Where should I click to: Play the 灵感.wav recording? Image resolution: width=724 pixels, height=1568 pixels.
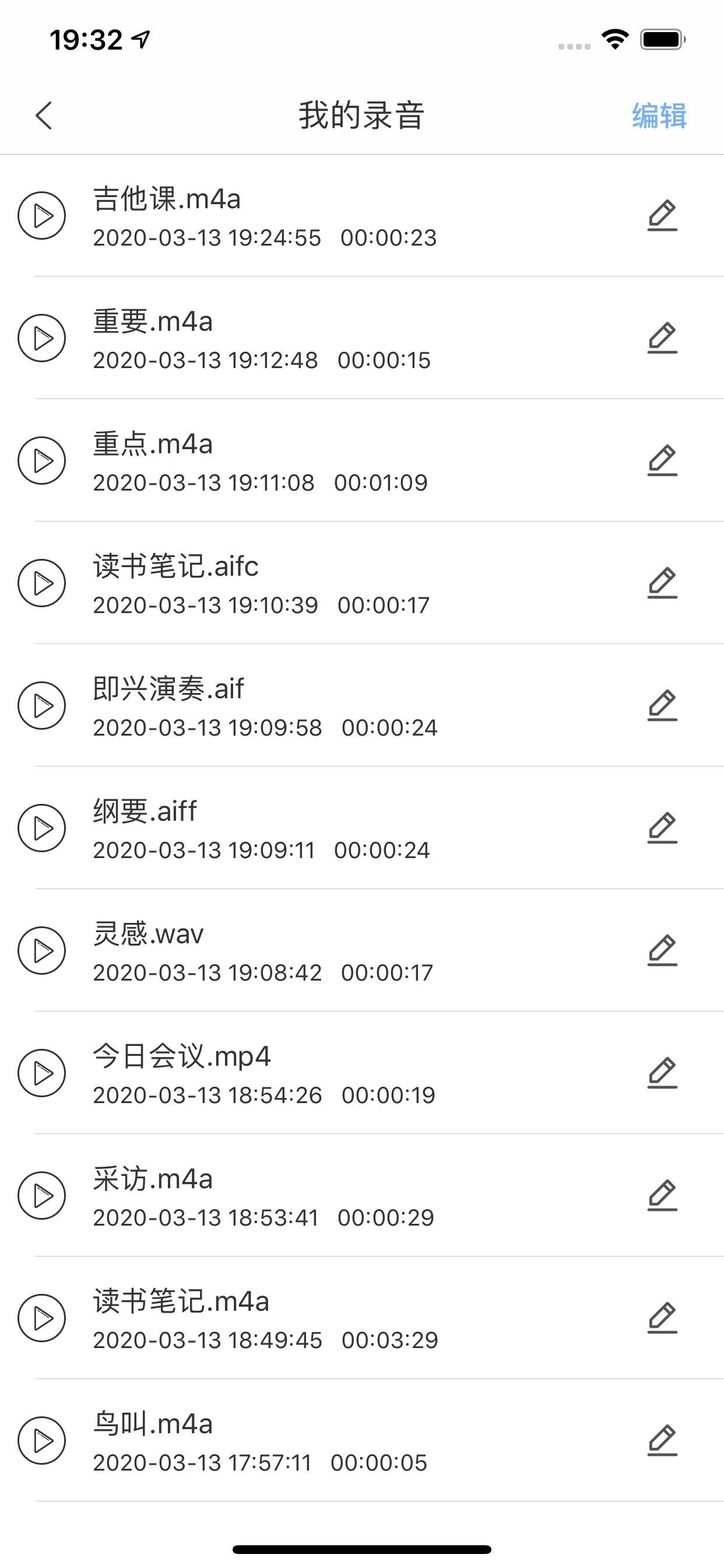pos(41,951)
